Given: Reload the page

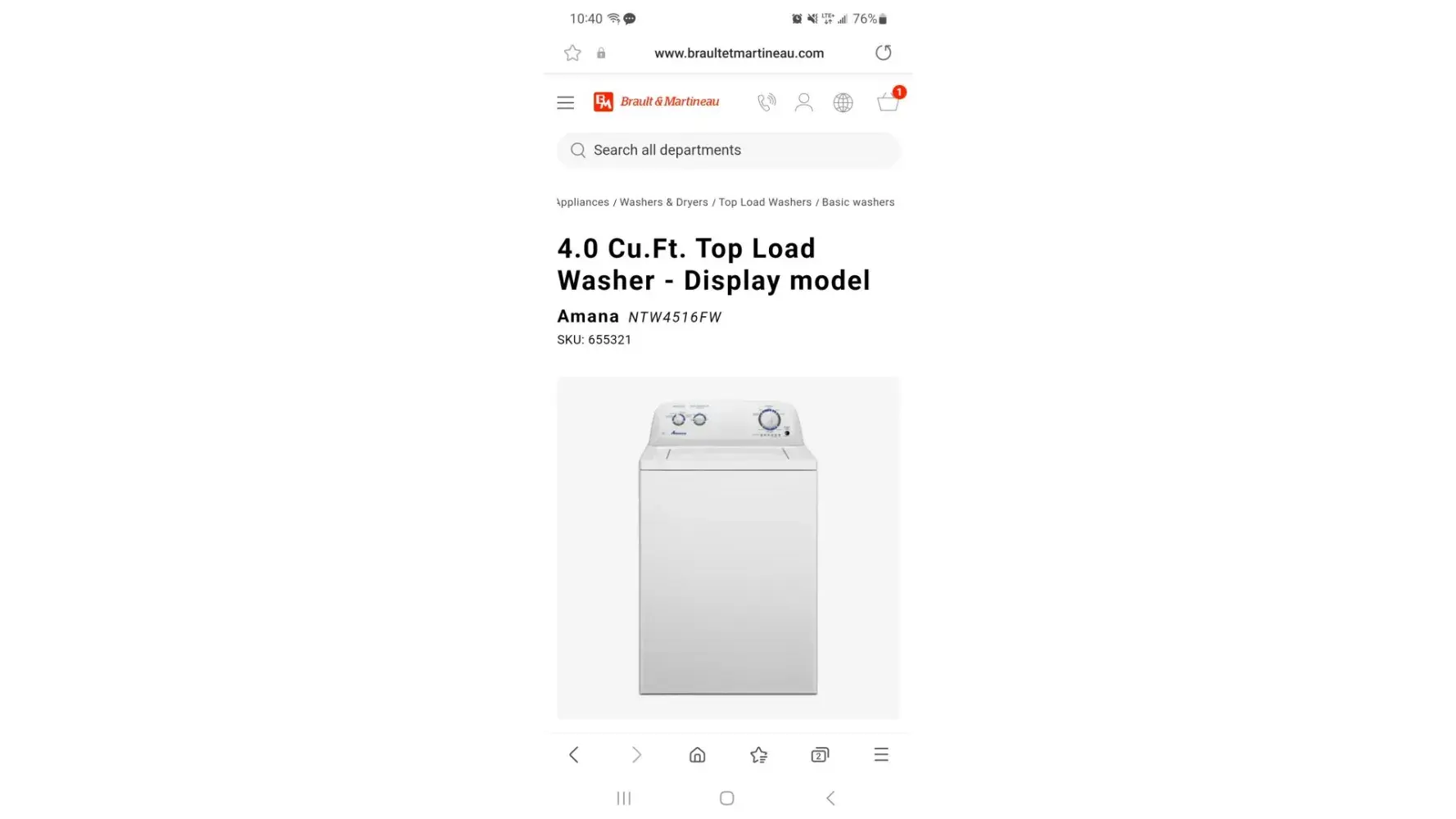Looking at the screenshot, I should [883, 53].
